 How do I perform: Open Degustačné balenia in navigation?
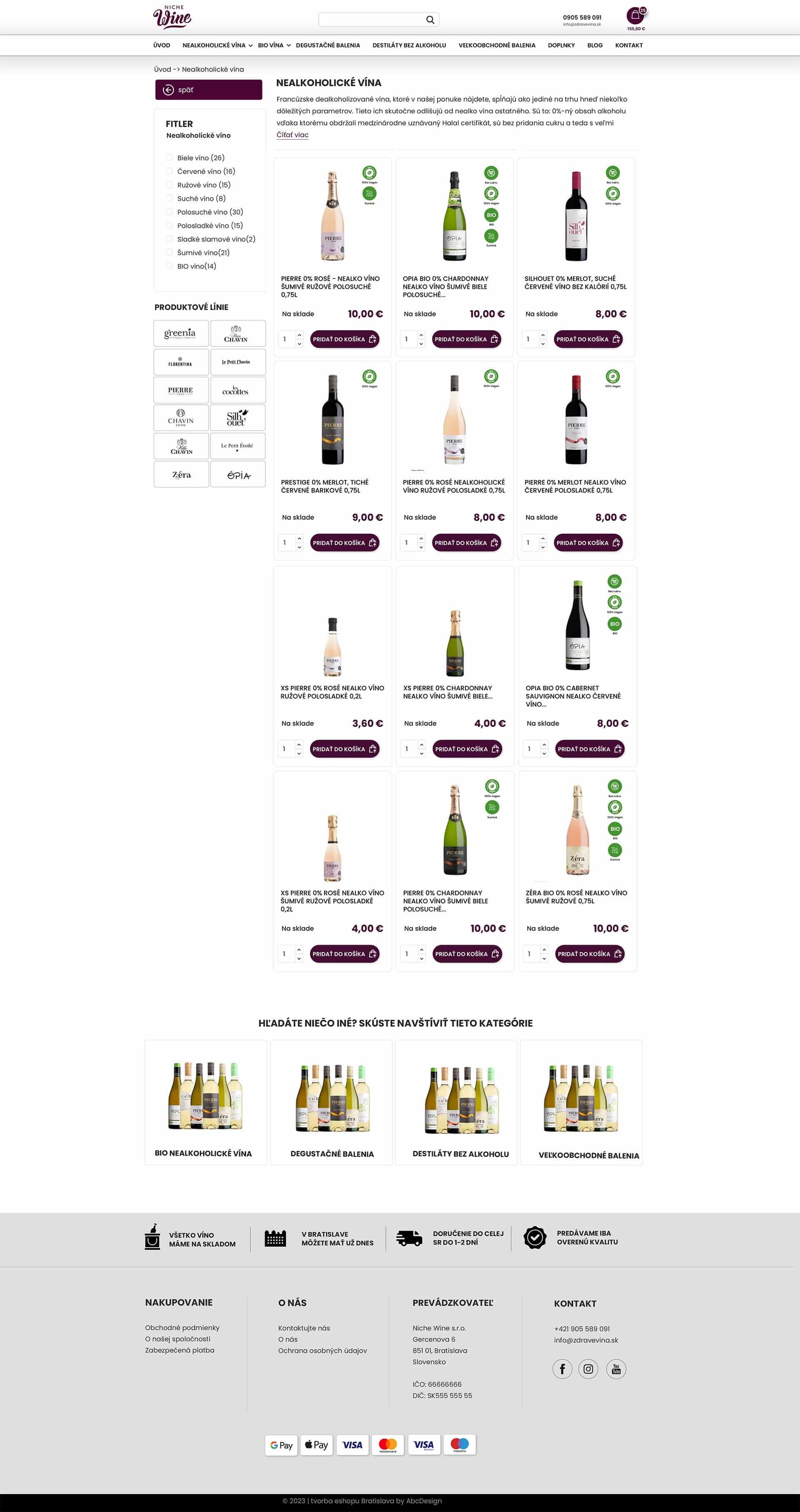(x=327, y=45)
